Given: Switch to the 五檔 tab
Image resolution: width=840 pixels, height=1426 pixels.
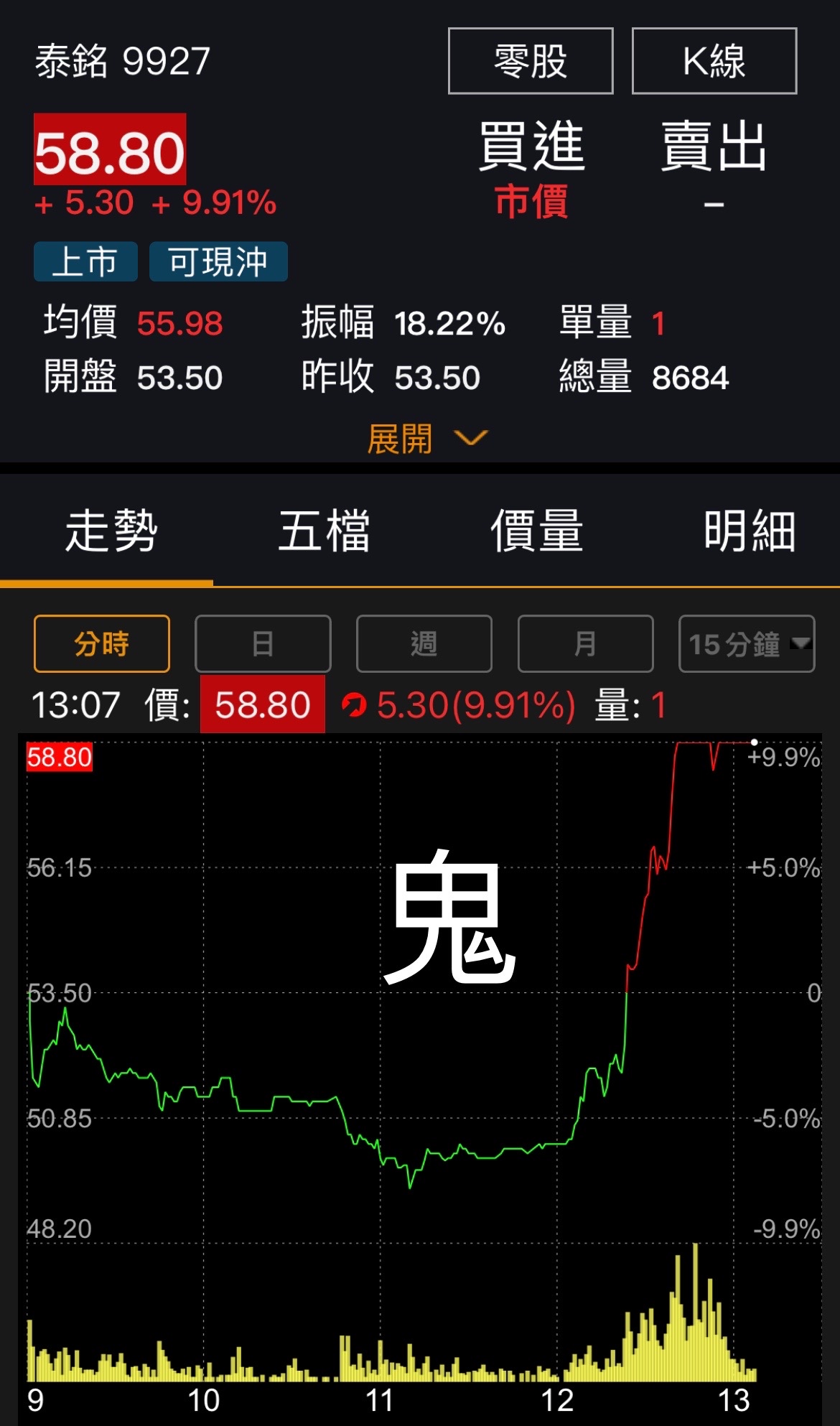Looking at the screenshot, I should (x=324, y=531).
